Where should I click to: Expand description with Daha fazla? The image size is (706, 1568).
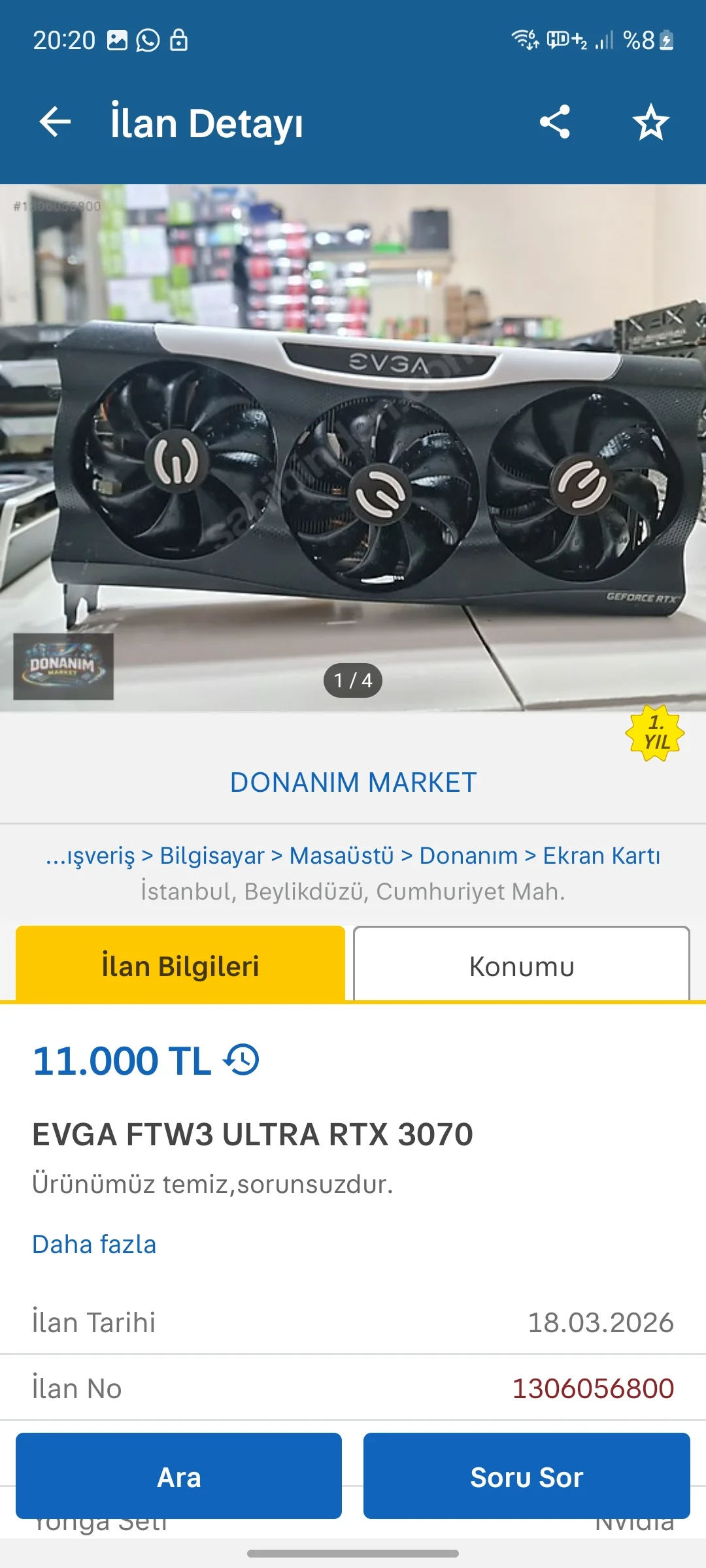(94, 1245)
